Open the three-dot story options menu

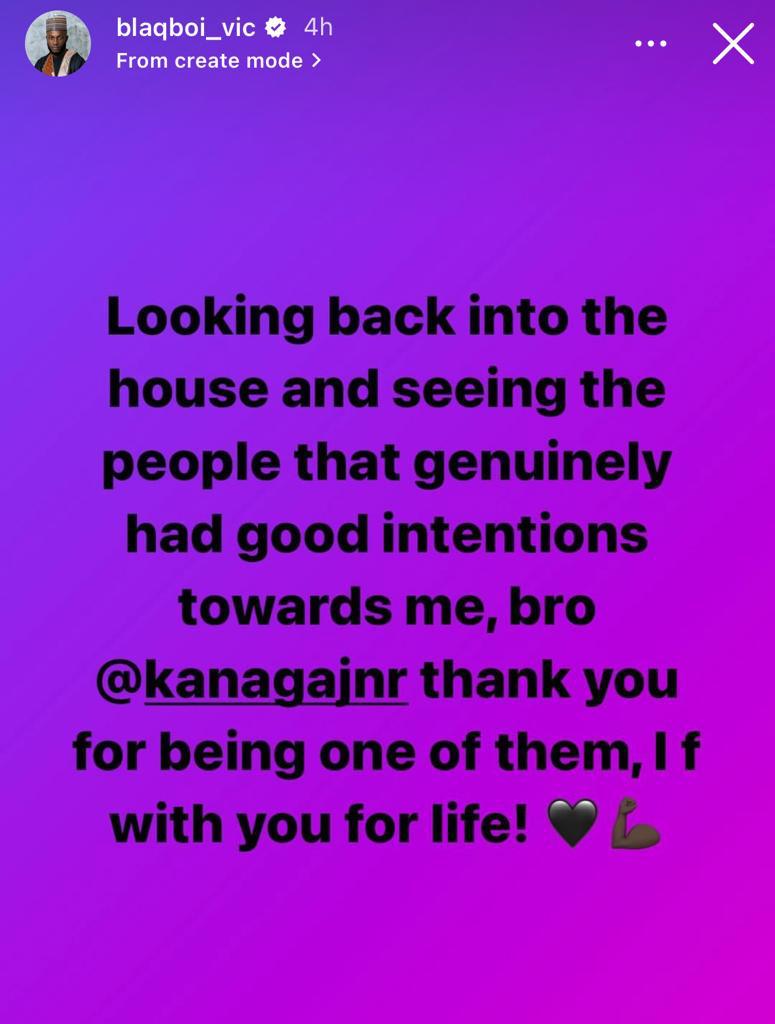point(651,44)
